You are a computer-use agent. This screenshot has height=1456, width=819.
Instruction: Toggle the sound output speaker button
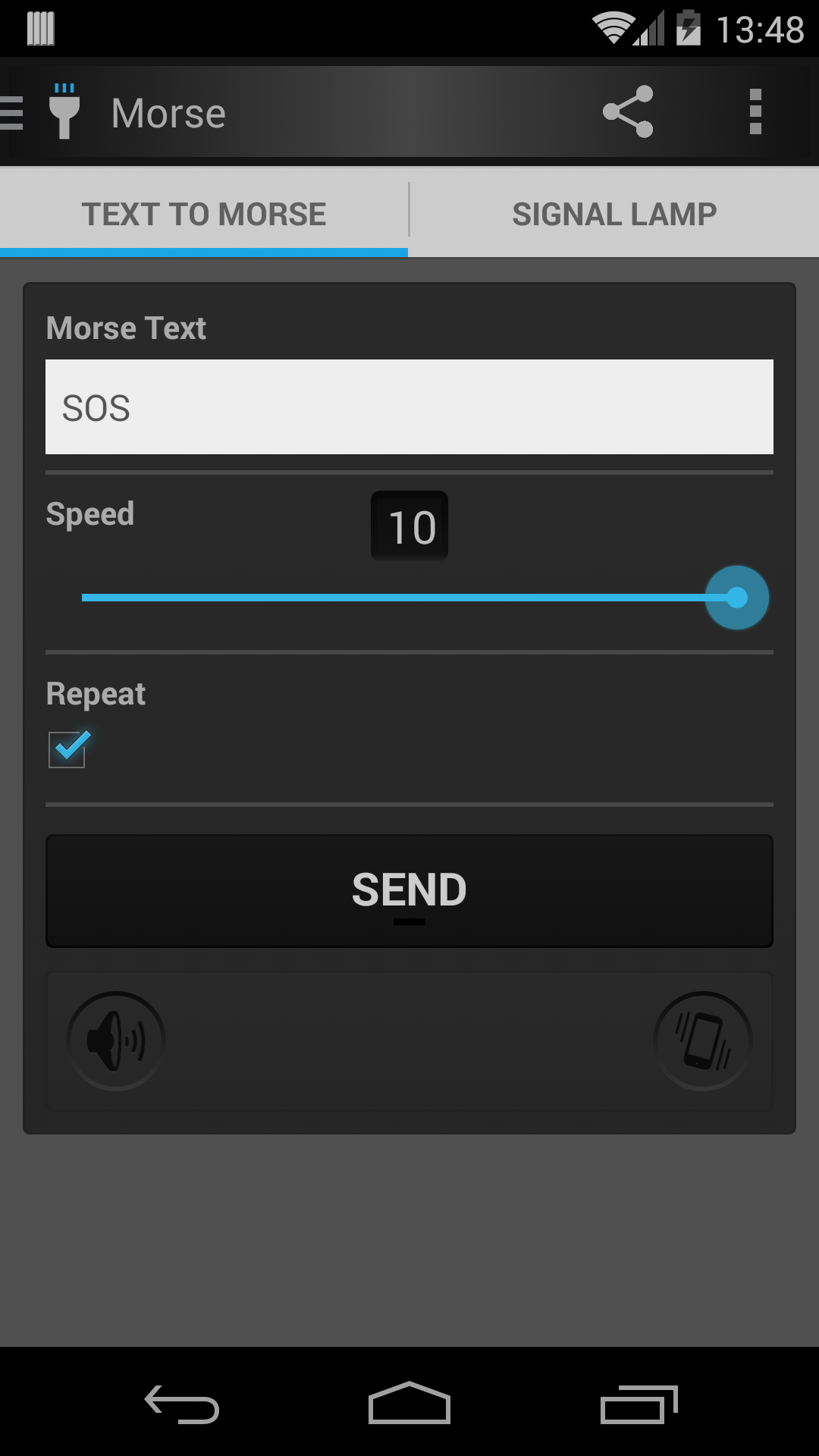(115, 1040)
